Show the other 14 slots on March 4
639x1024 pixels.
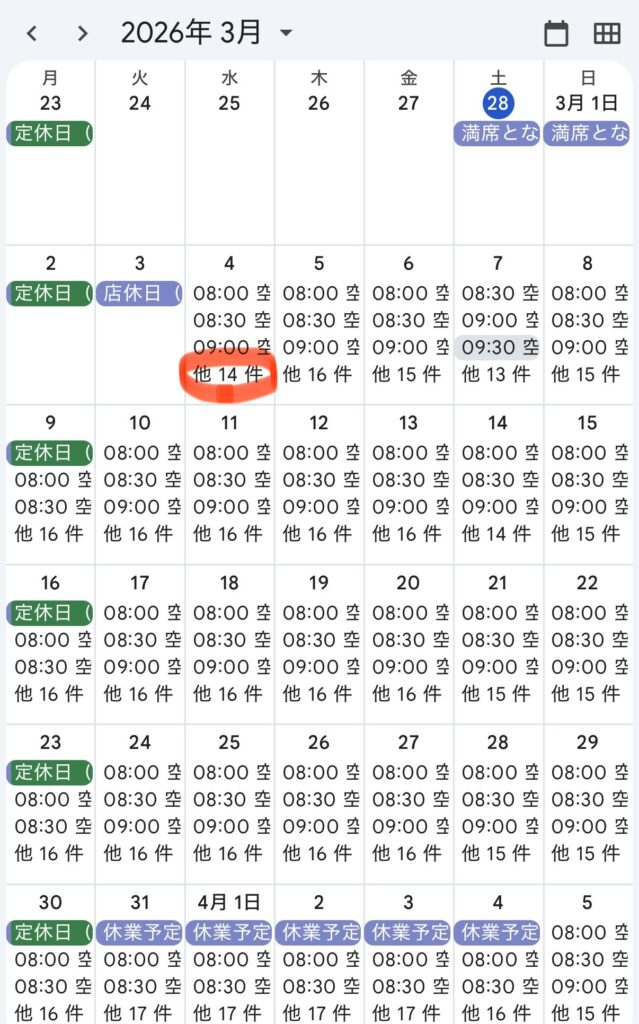228,374
